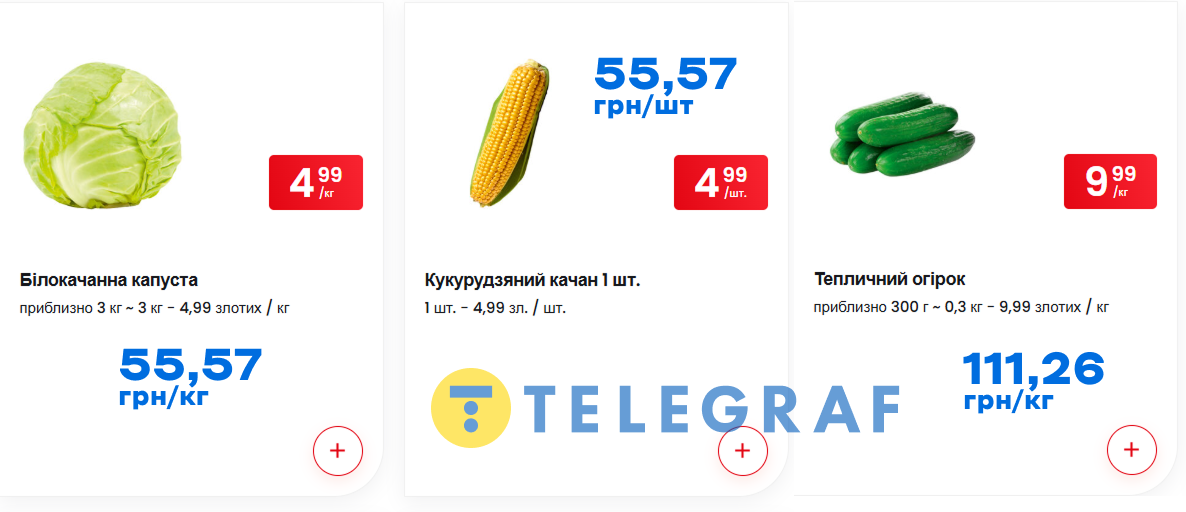This screenshot has width=1186, height=512.
Task: Add greenhouse cucumber (Тепличний огірок) to cart
Action: (1131, 450)
